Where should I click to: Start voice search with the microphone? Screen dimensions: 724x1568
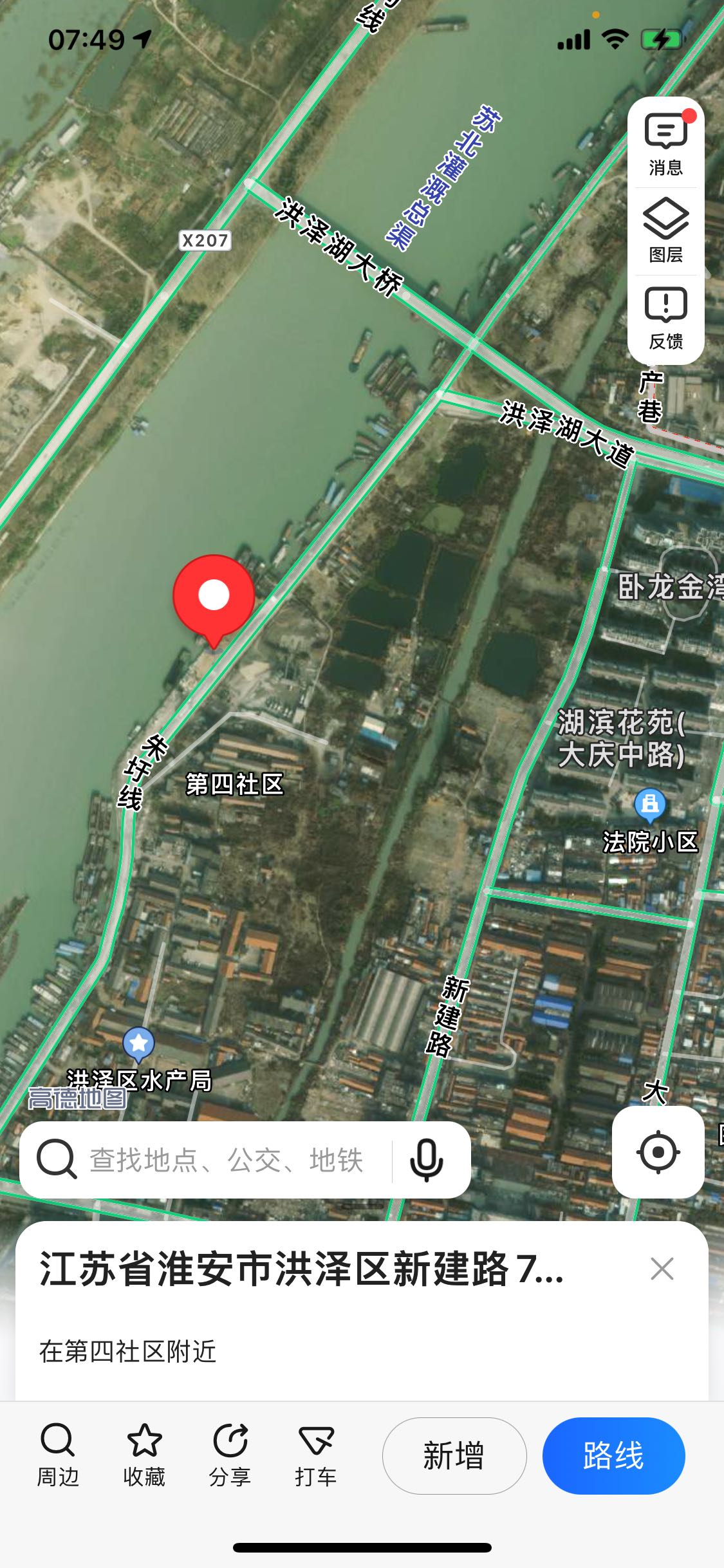tap(426, 1160)
